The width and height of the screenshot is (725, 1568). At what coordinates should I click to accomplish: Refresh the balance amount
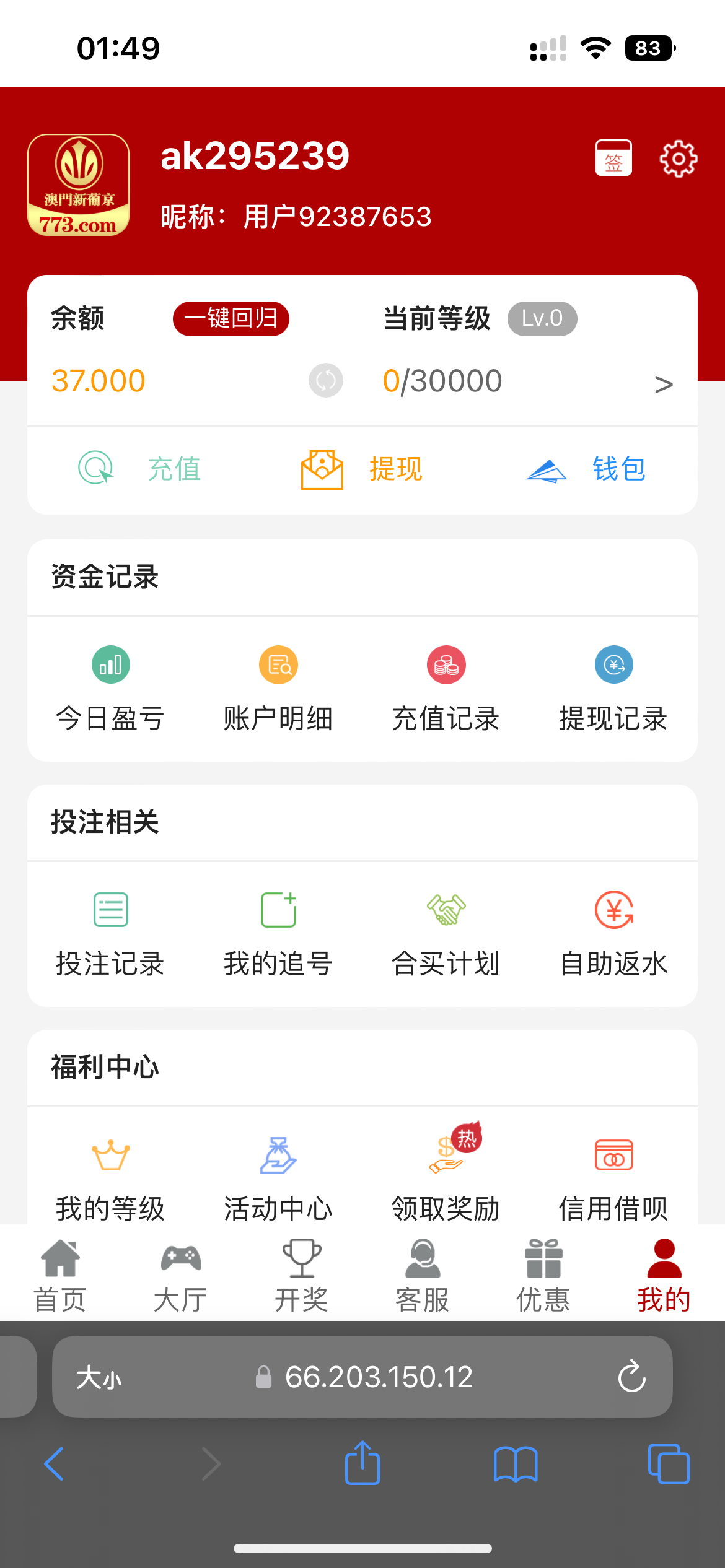326,380
